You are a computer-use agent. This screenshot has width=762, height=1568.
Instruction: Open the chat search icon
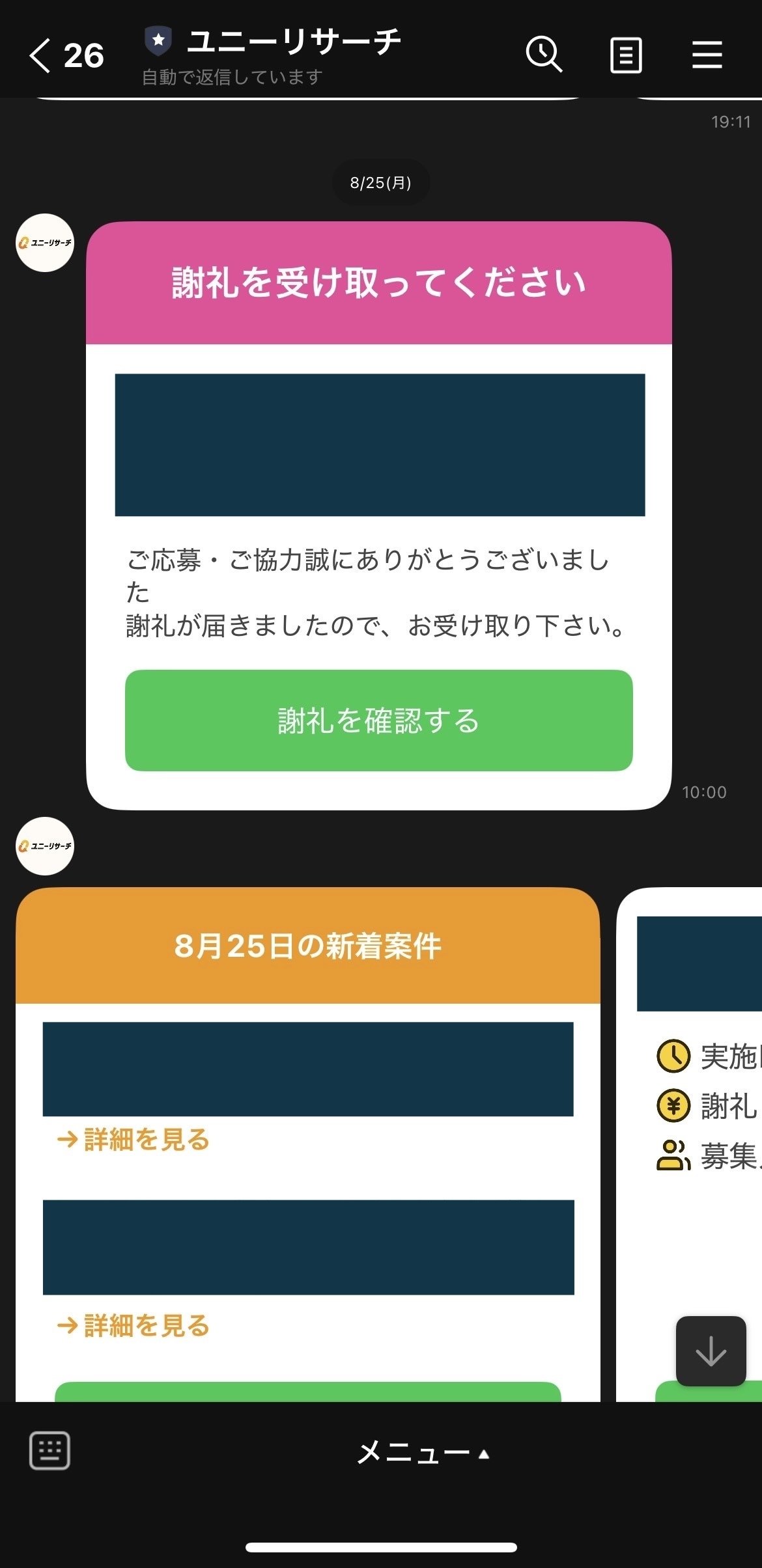click(x=544, y=55)
